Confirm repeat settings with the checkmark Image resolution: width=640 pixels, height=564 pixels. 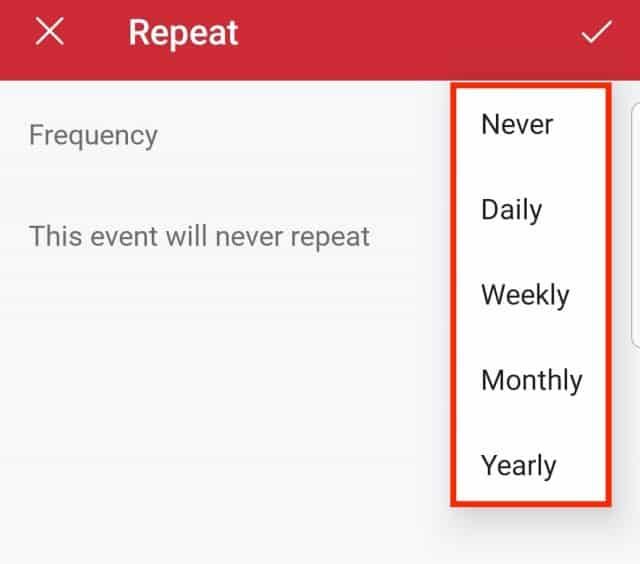point(596,33)
